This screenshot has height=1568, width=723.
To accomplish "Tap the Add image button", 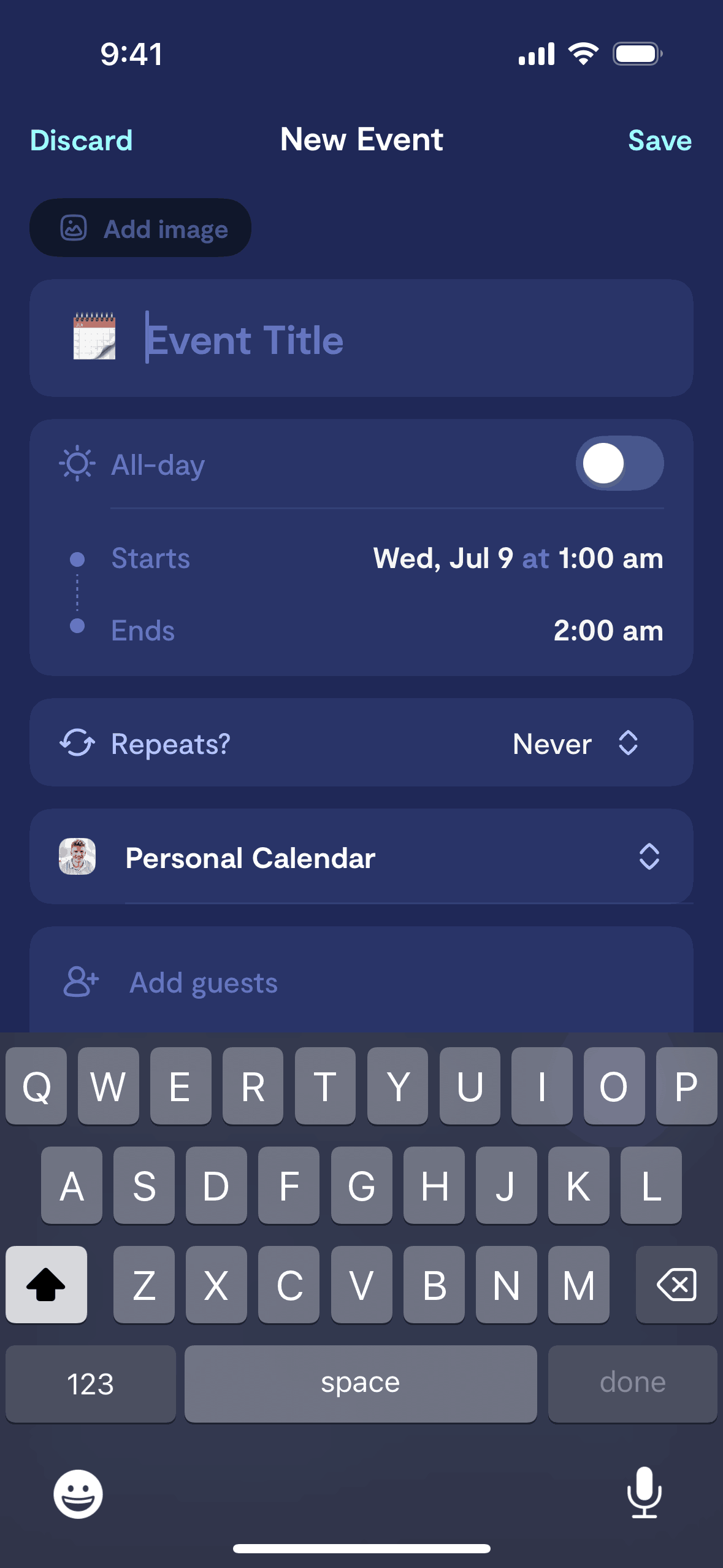I will [x=140, y=228].
